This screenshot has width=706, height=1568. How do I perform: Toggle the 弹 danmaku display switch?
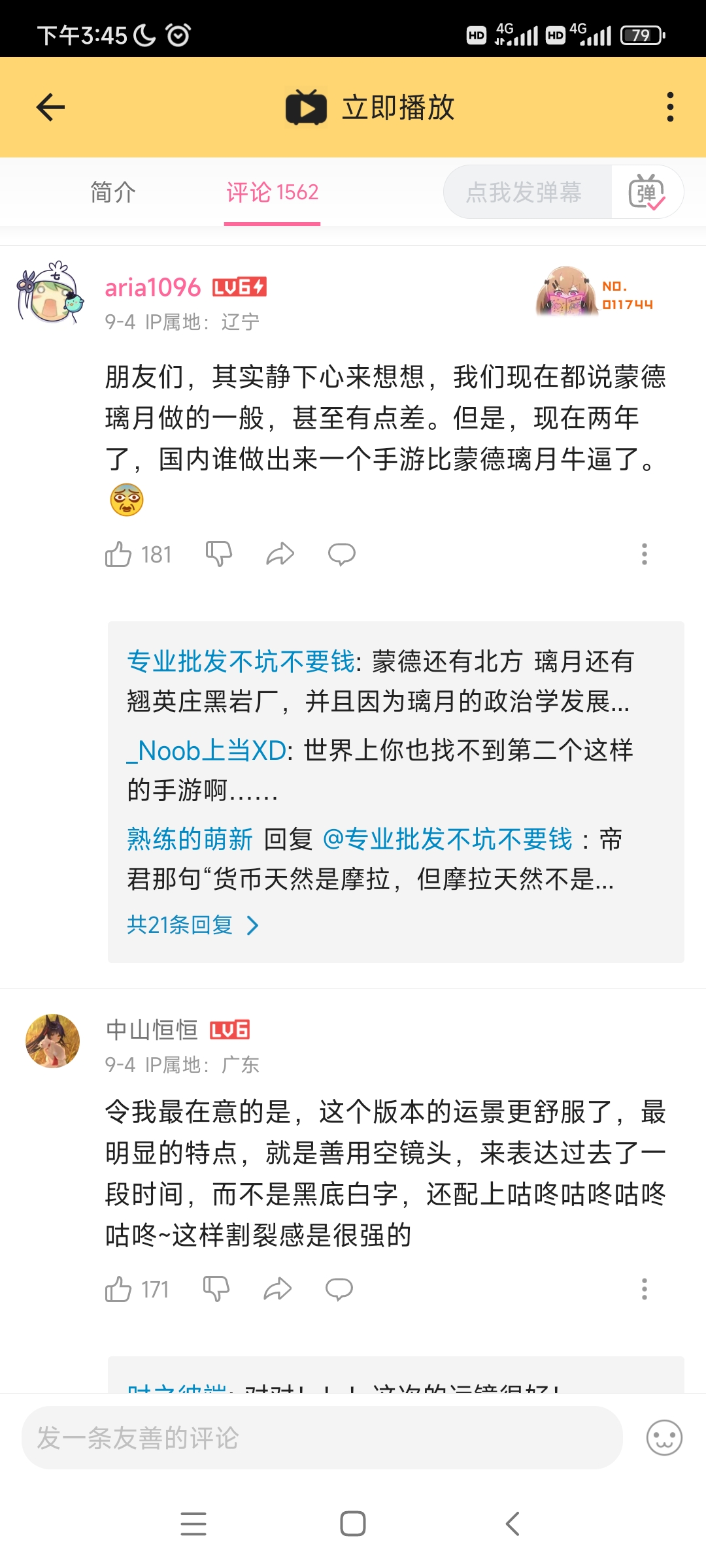click(x=647, y=193)
